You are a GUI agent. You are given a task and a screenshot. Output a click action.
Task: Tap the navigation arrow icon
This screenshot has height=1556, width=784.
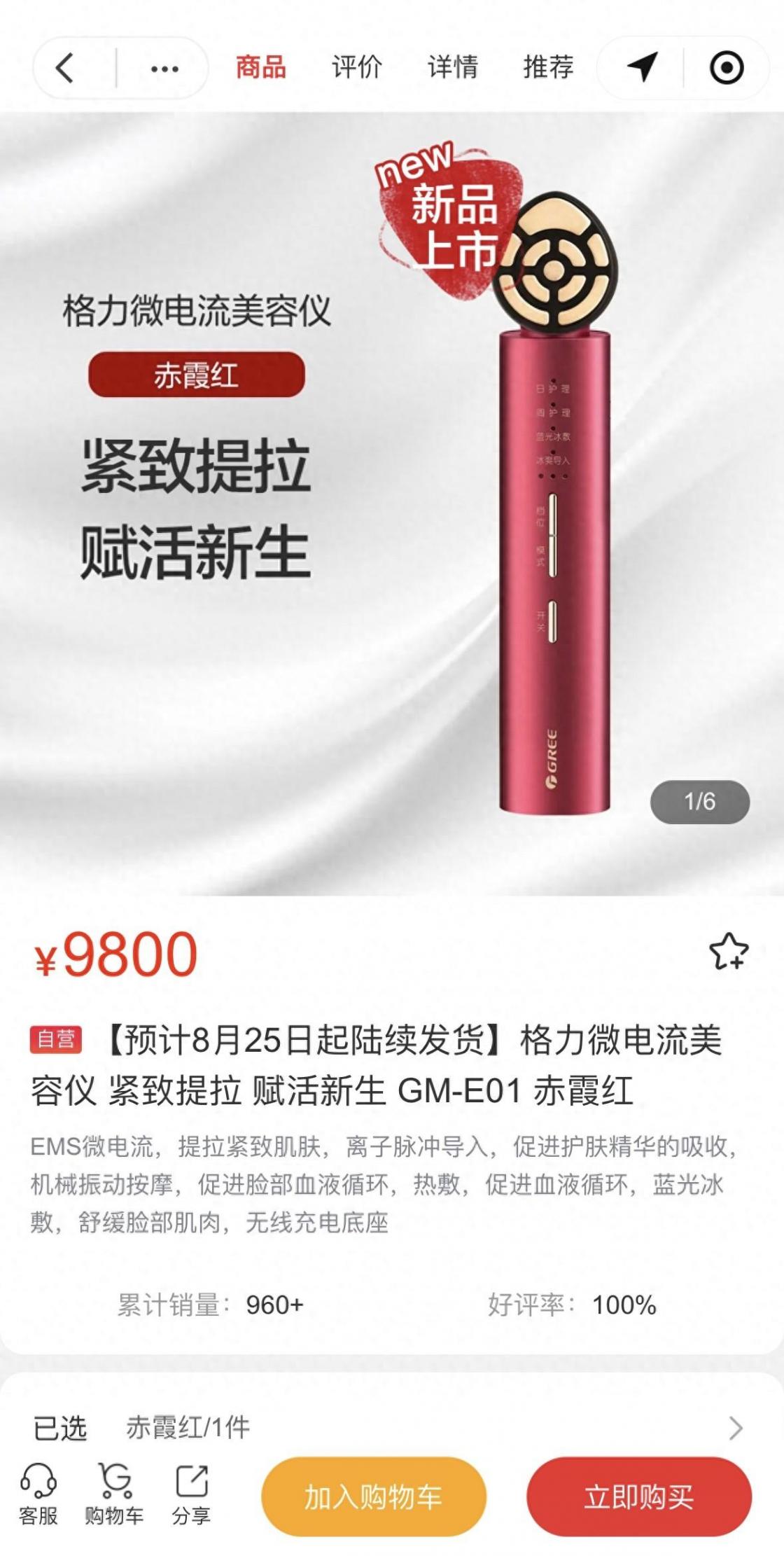(x=643, y=68)
